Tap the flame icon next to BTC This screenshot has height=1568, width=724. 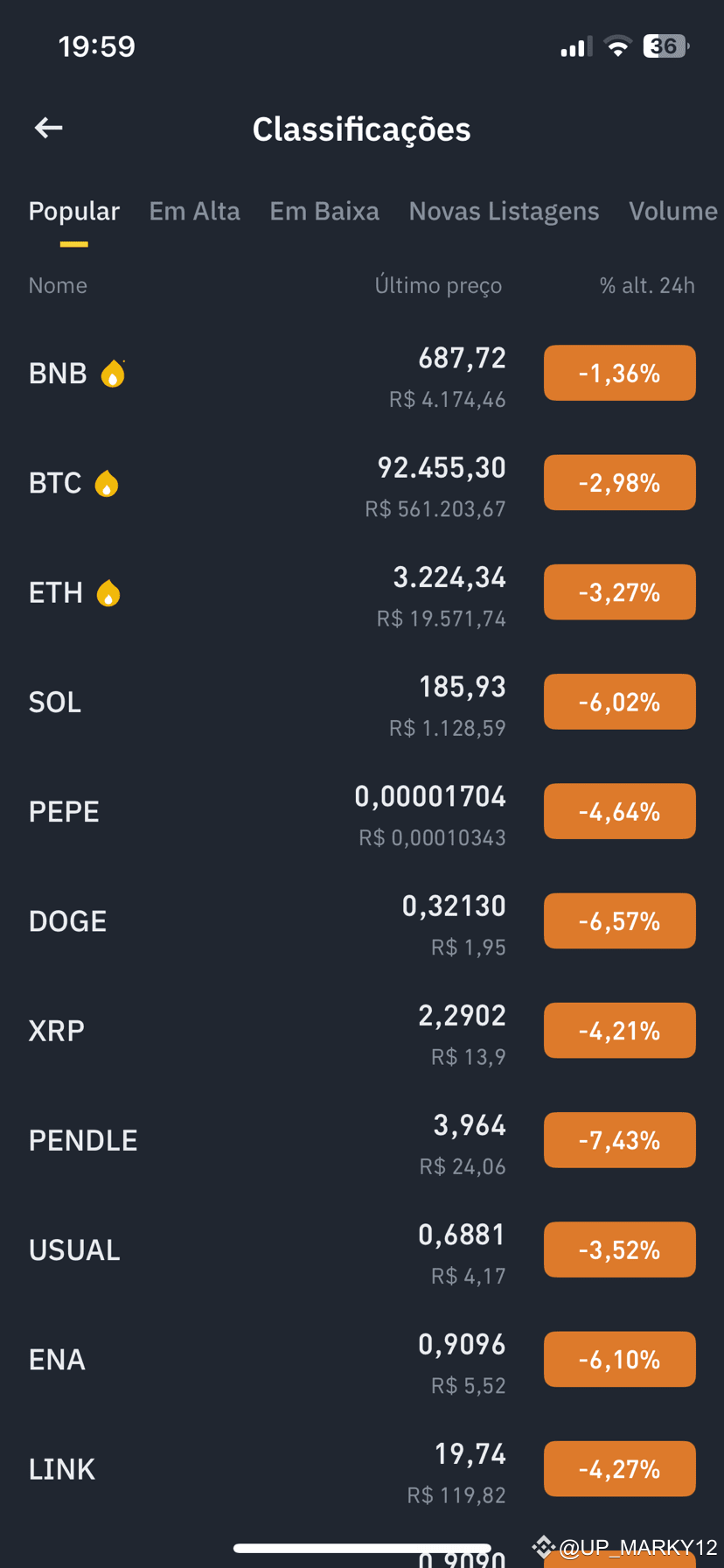[x=107, y=481]
